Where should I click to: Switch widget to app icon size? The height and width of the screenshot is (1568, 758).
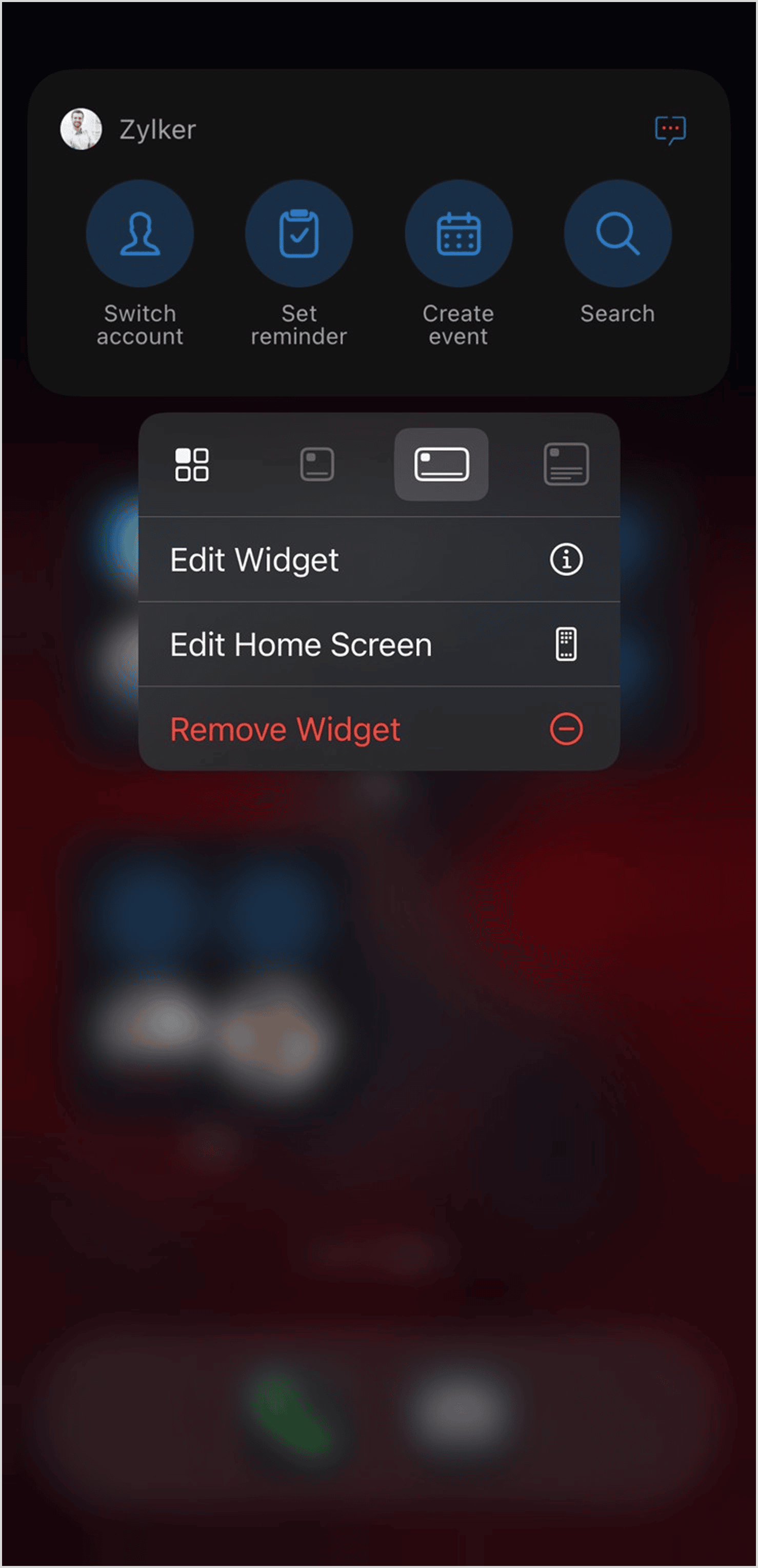point(192,464)
